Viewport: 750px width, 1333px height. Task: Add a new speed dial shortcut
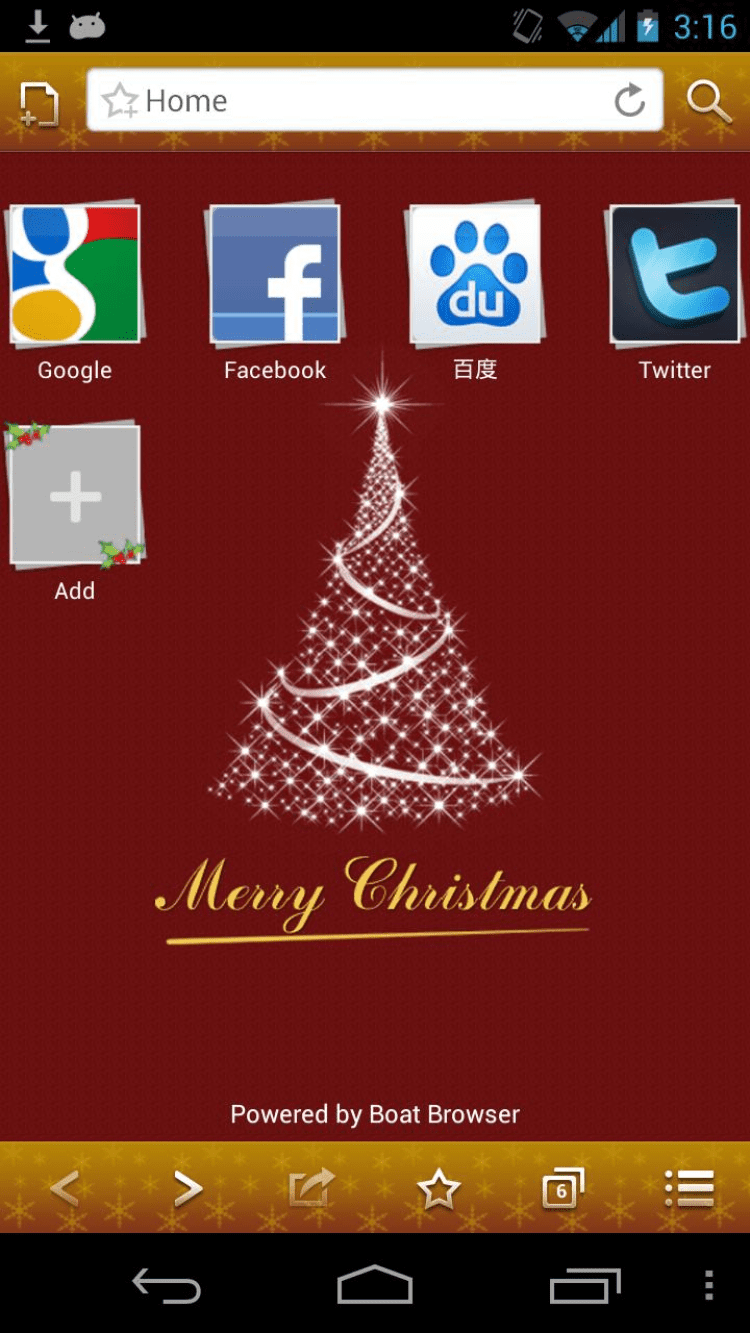pyautogui.click(x=75, y=497)
